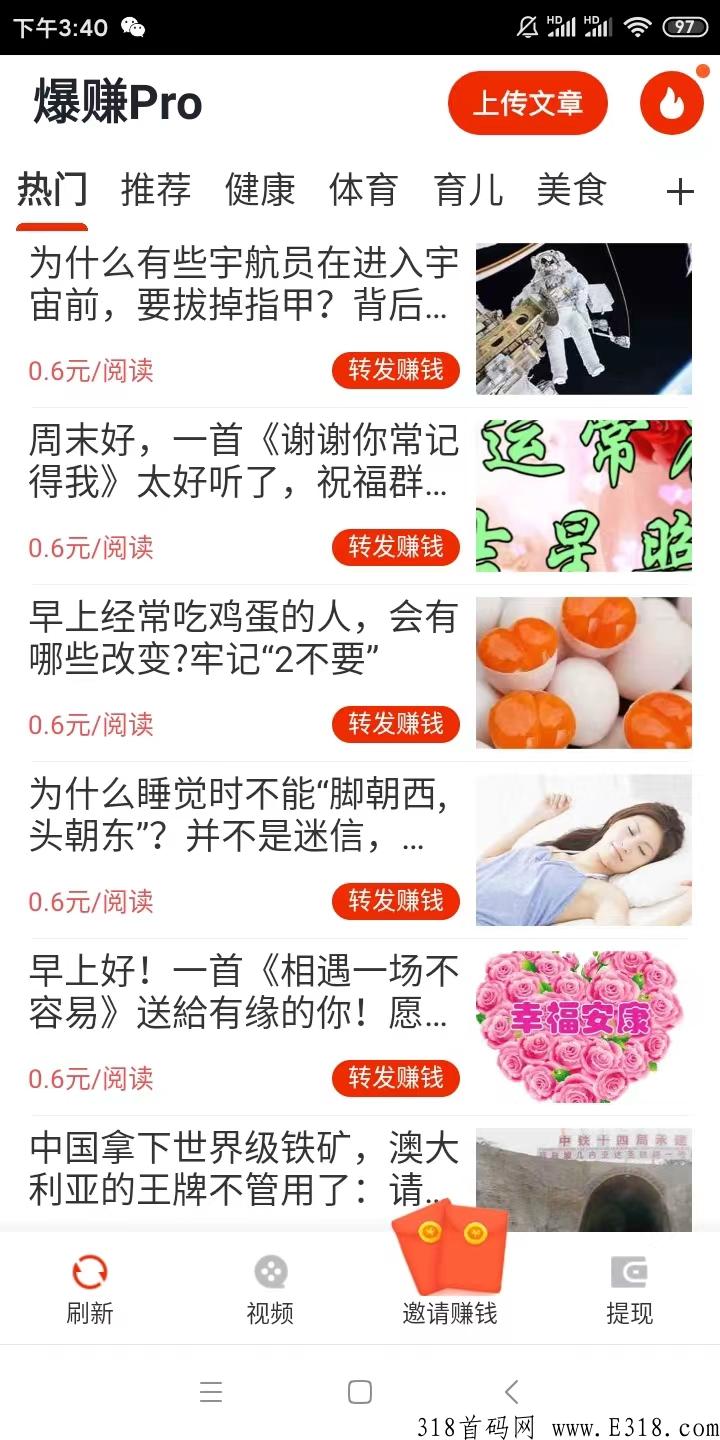720x1440 pixels.
Task: Tap 转发赚钱 under the 鸡蛋 article
Action: 396,724
